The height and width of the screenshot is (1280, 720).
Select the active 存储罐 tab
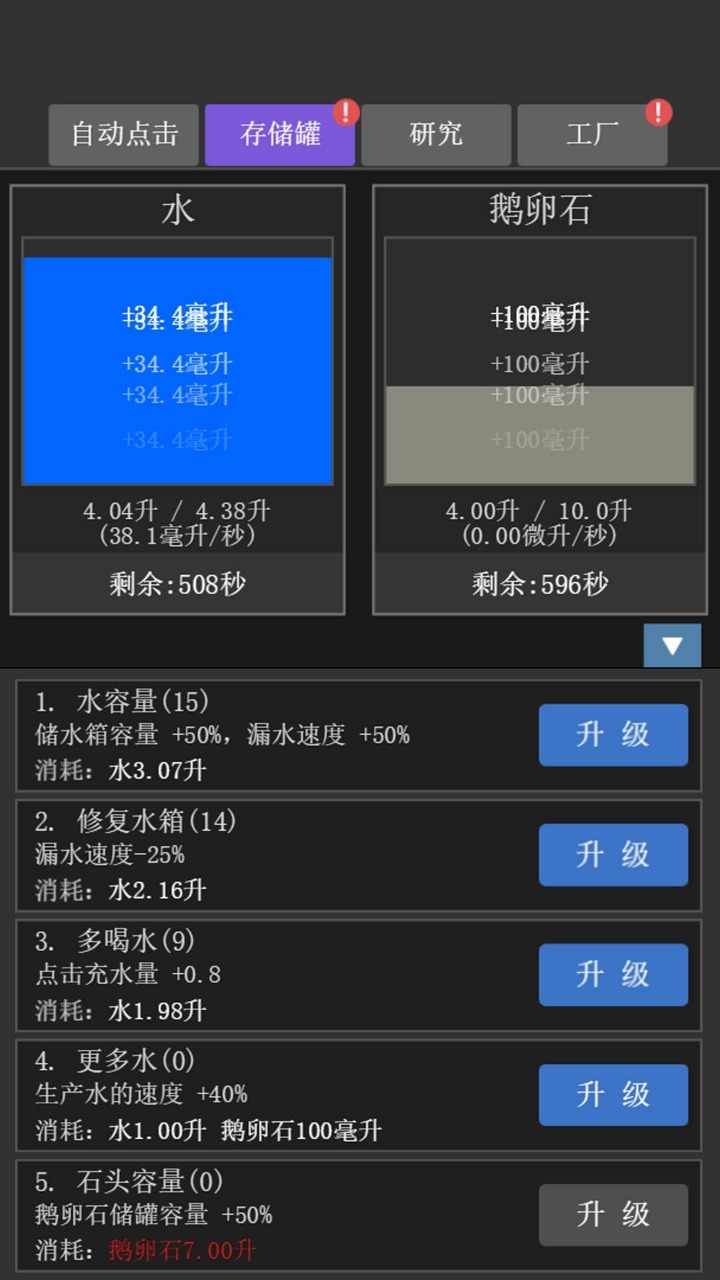(280, 134)
